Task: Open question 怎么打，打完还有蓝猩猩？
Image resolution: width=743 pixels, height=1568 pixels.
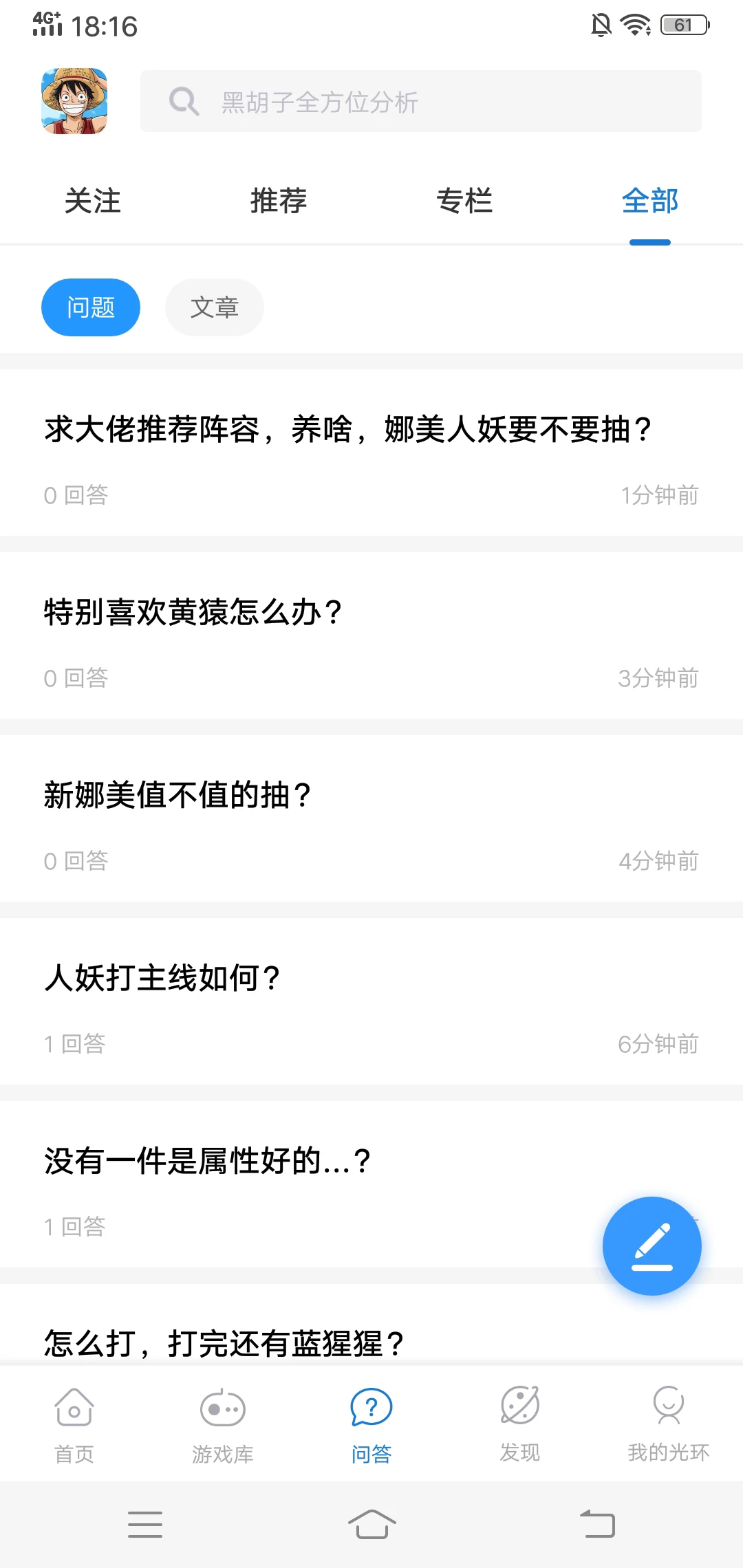Action: (x=224, y=1343)
